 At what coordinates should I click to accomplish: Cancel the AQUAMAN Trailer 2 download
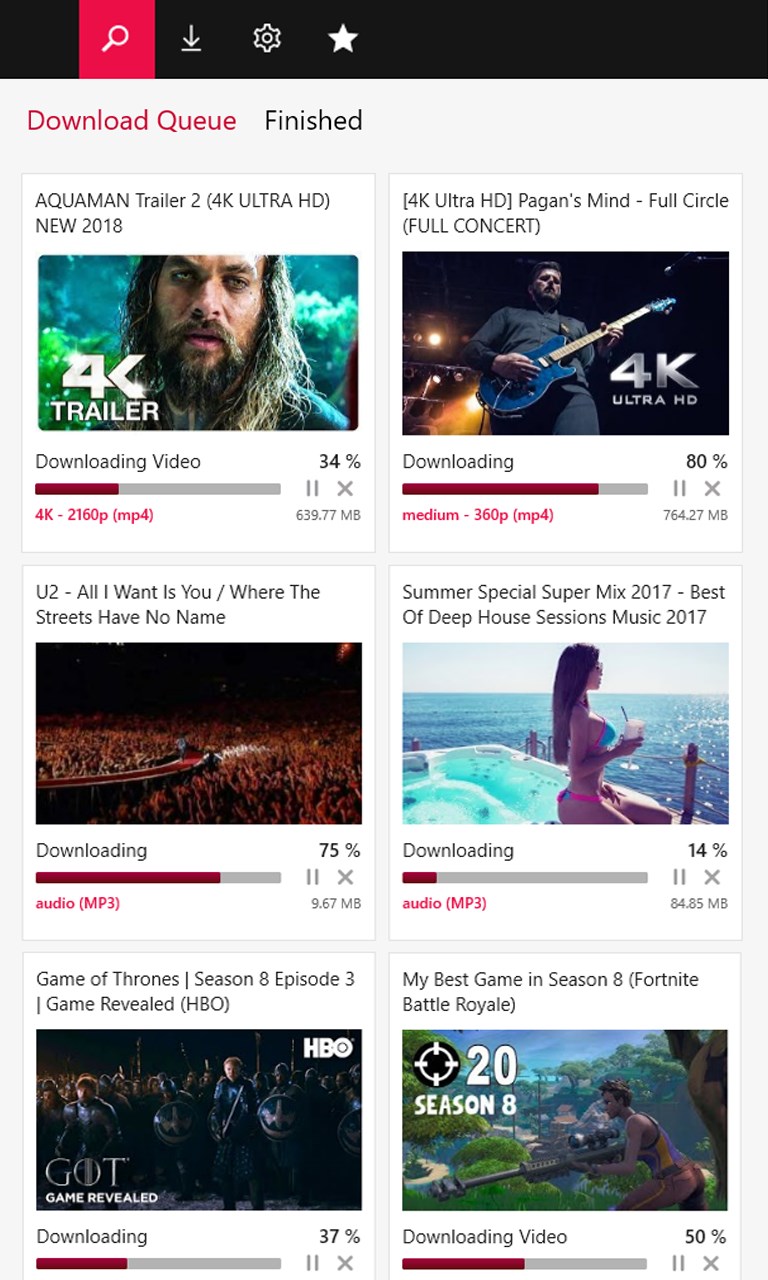tap(345, 488)
